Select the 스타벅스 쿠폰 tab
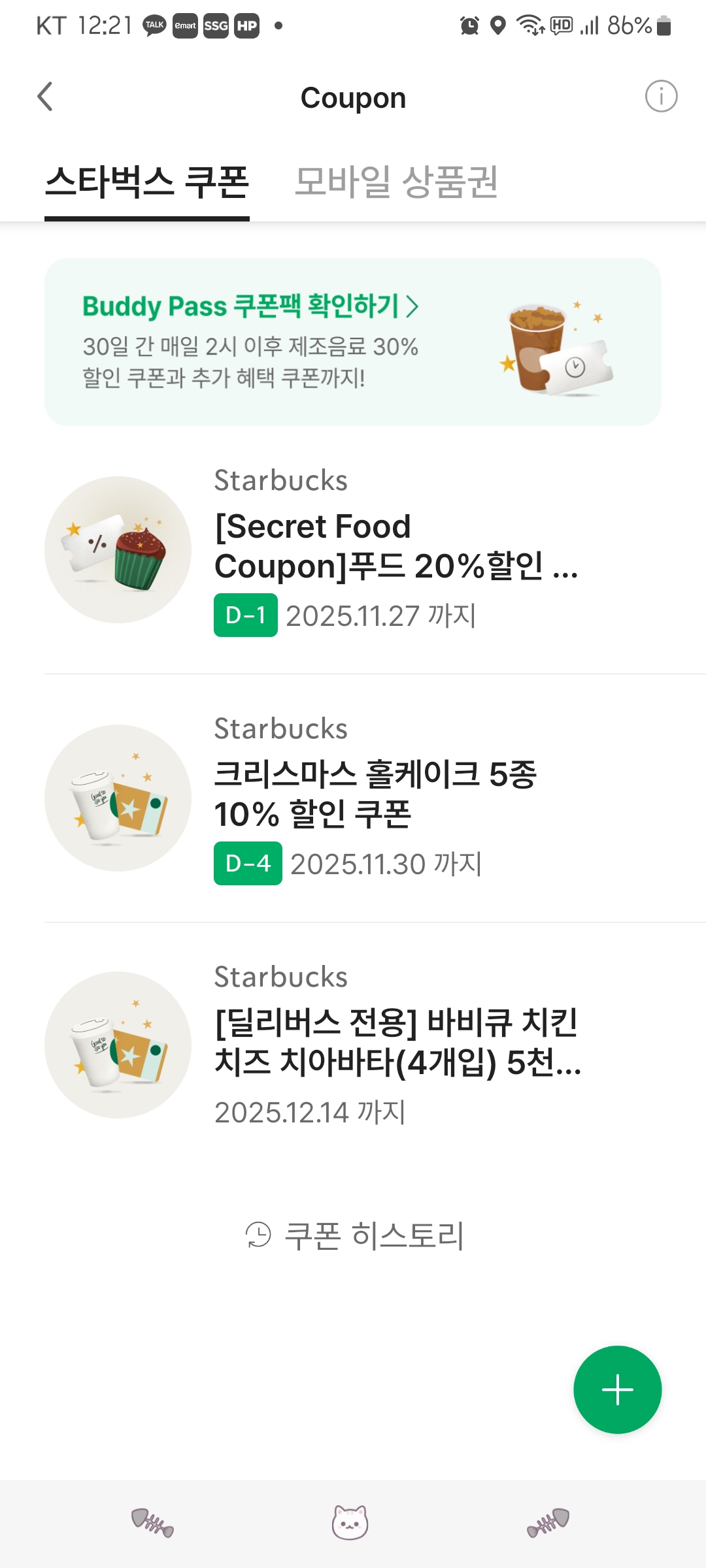 pos(147,182)
